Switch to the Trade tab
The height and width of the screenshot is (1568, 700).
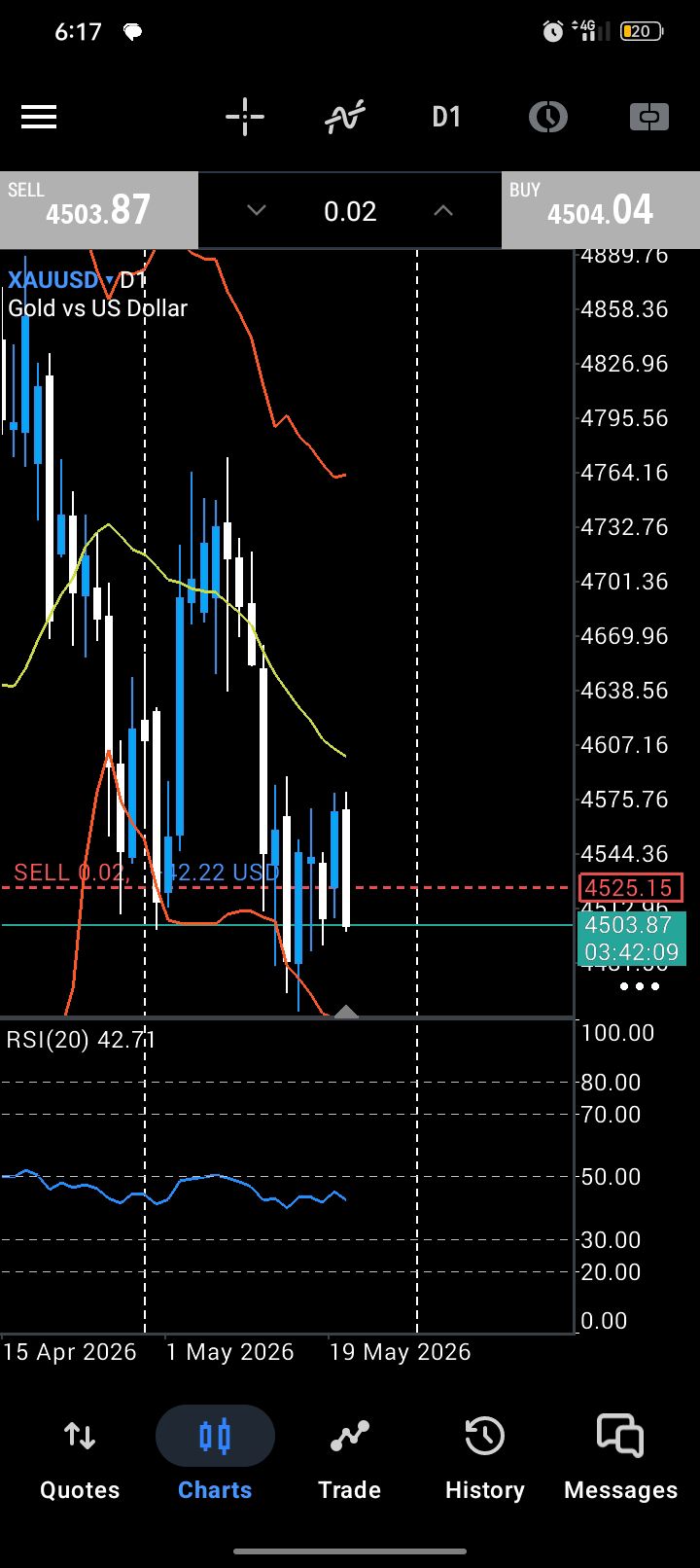350,1458
